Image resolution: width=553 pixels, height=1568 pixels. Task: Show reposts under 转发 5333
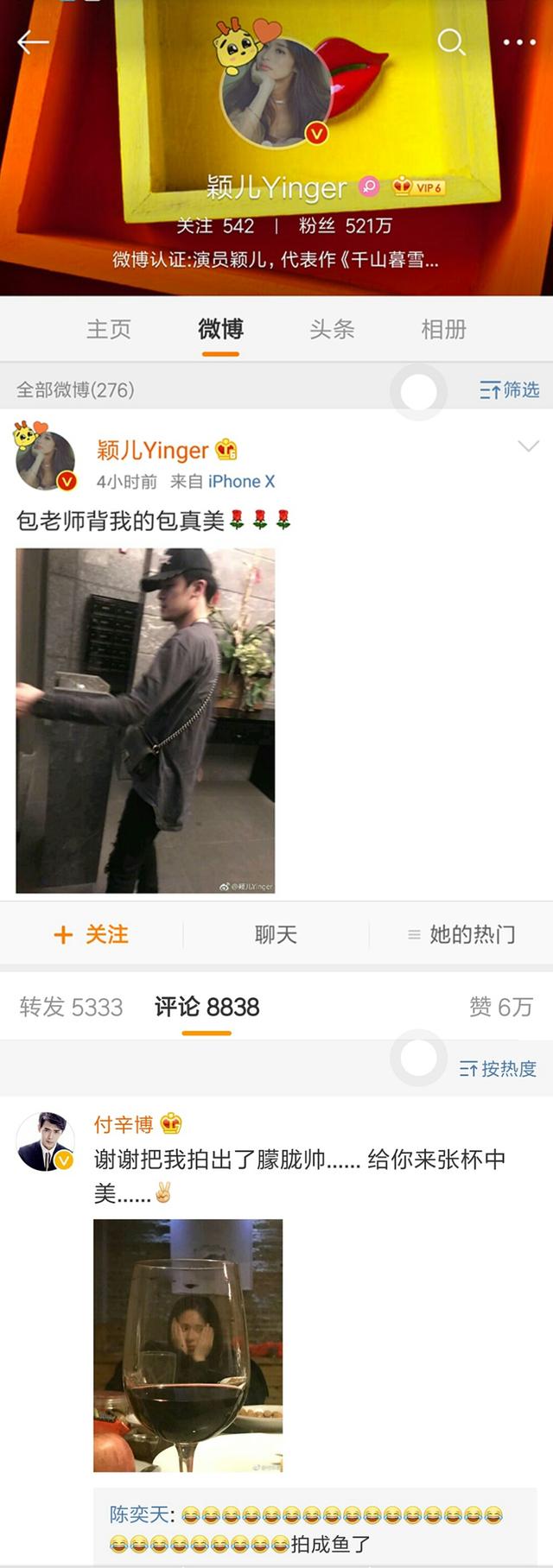[x=71, y=1007]
